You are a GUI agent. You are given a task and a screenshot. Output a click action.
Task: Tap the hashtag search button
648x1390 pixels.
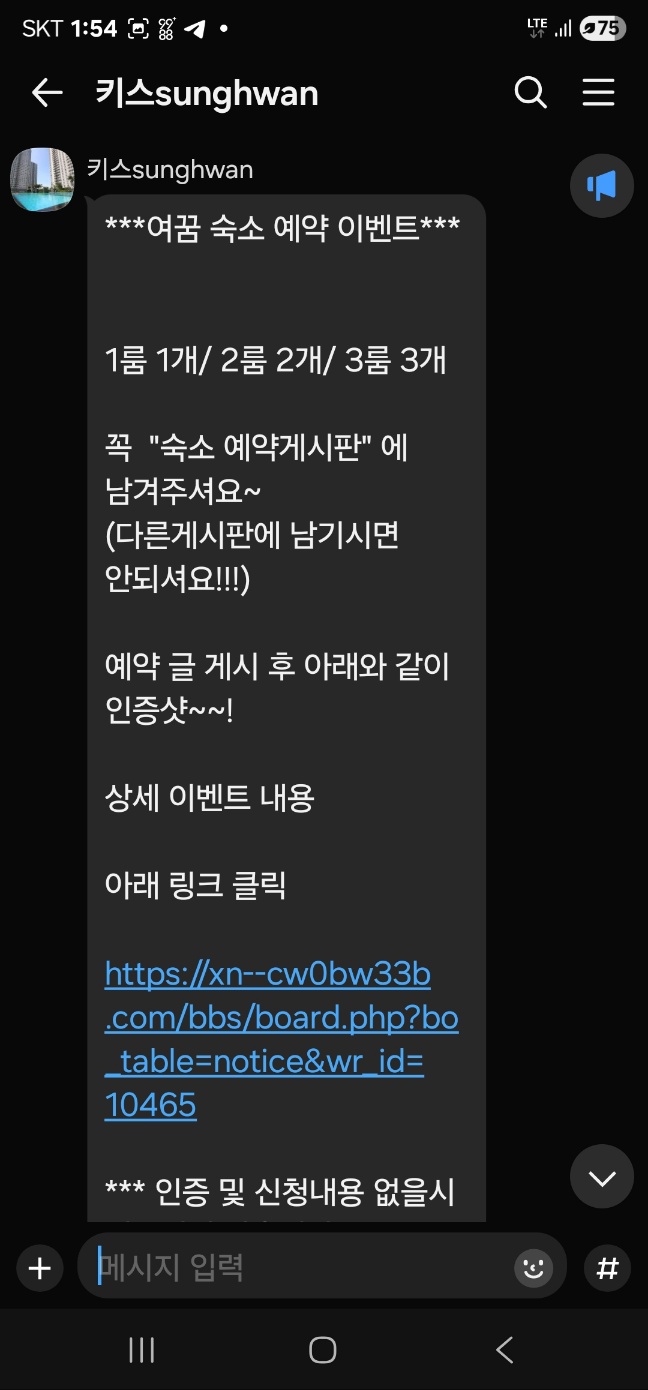click(607, 1269)
